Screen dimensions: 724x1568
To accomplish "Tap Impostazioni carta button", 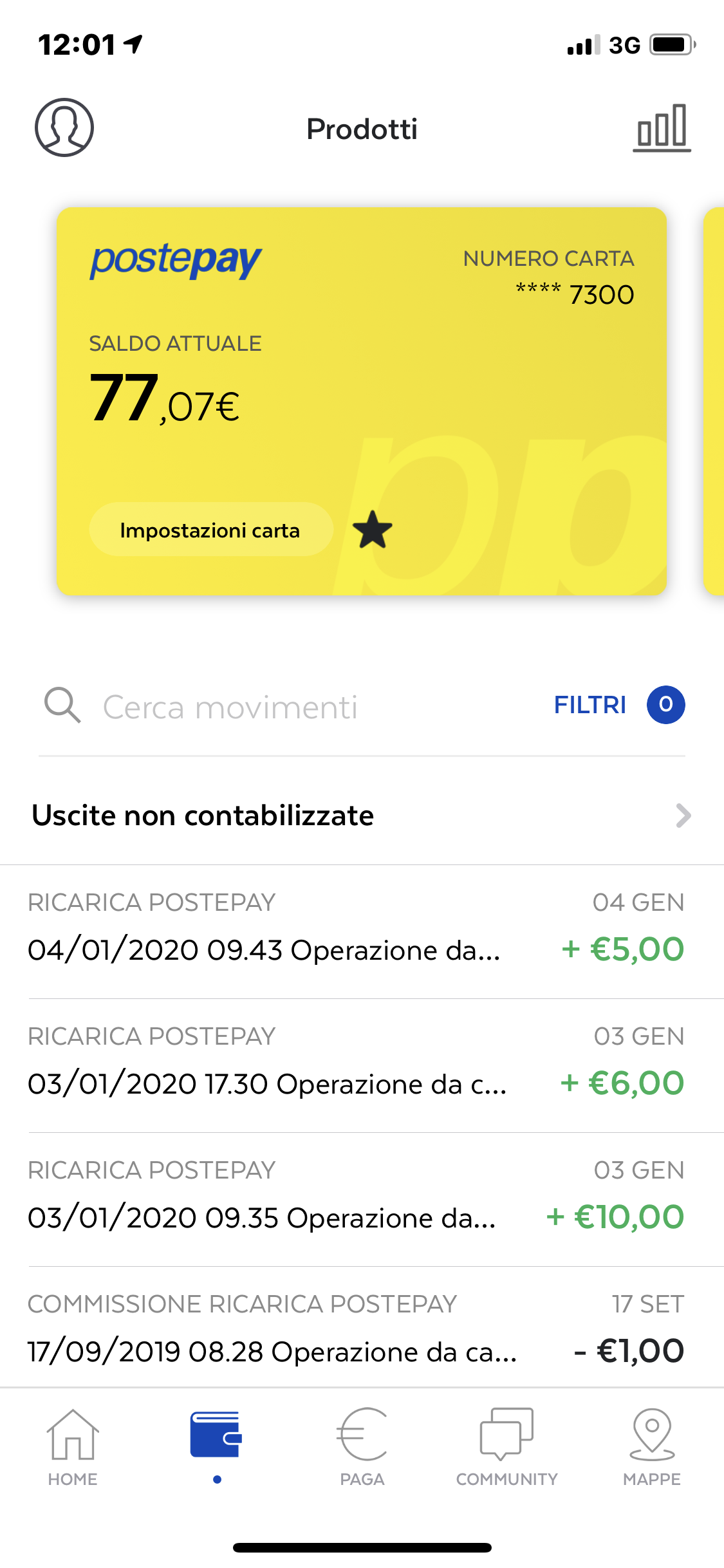I will tap(210, 530).
